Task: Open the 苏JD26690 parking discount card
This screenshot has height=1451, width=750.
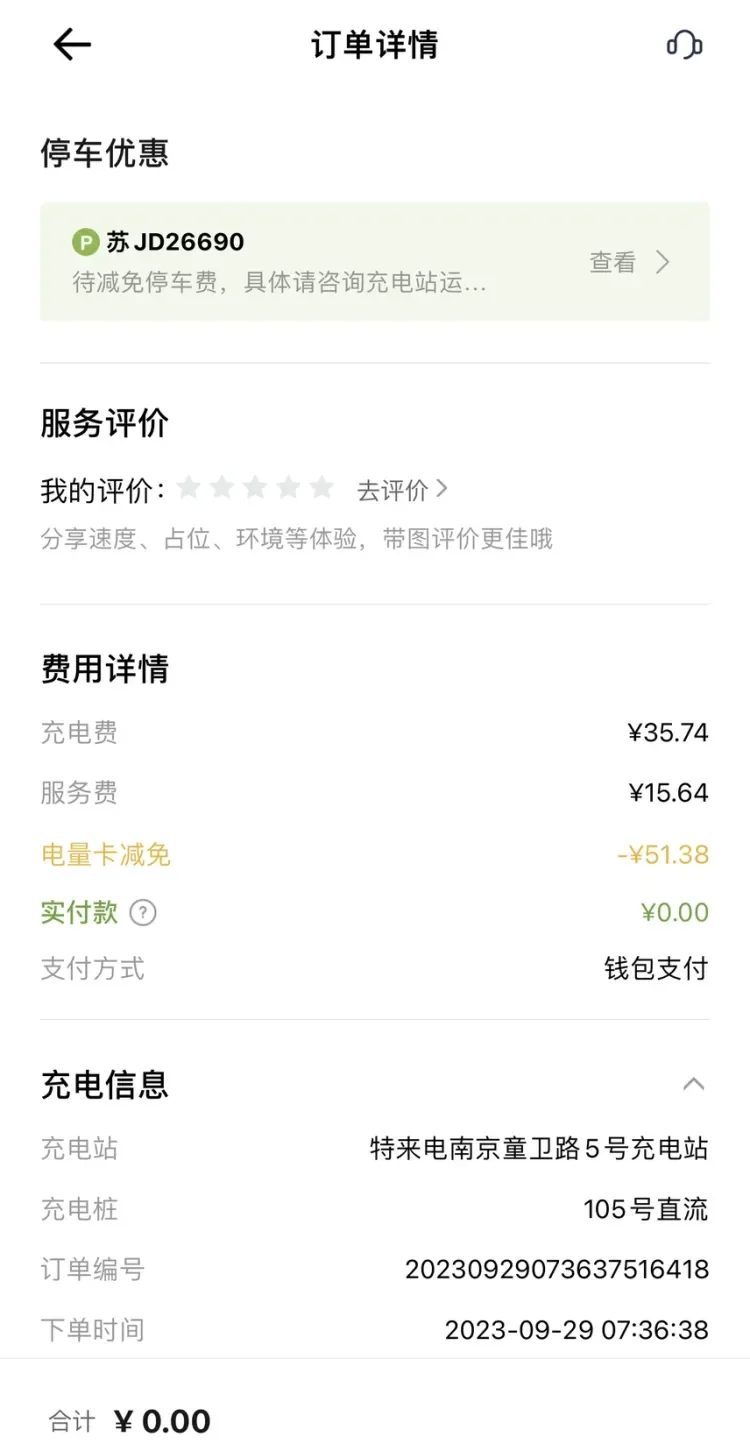Action: (375, 262)
